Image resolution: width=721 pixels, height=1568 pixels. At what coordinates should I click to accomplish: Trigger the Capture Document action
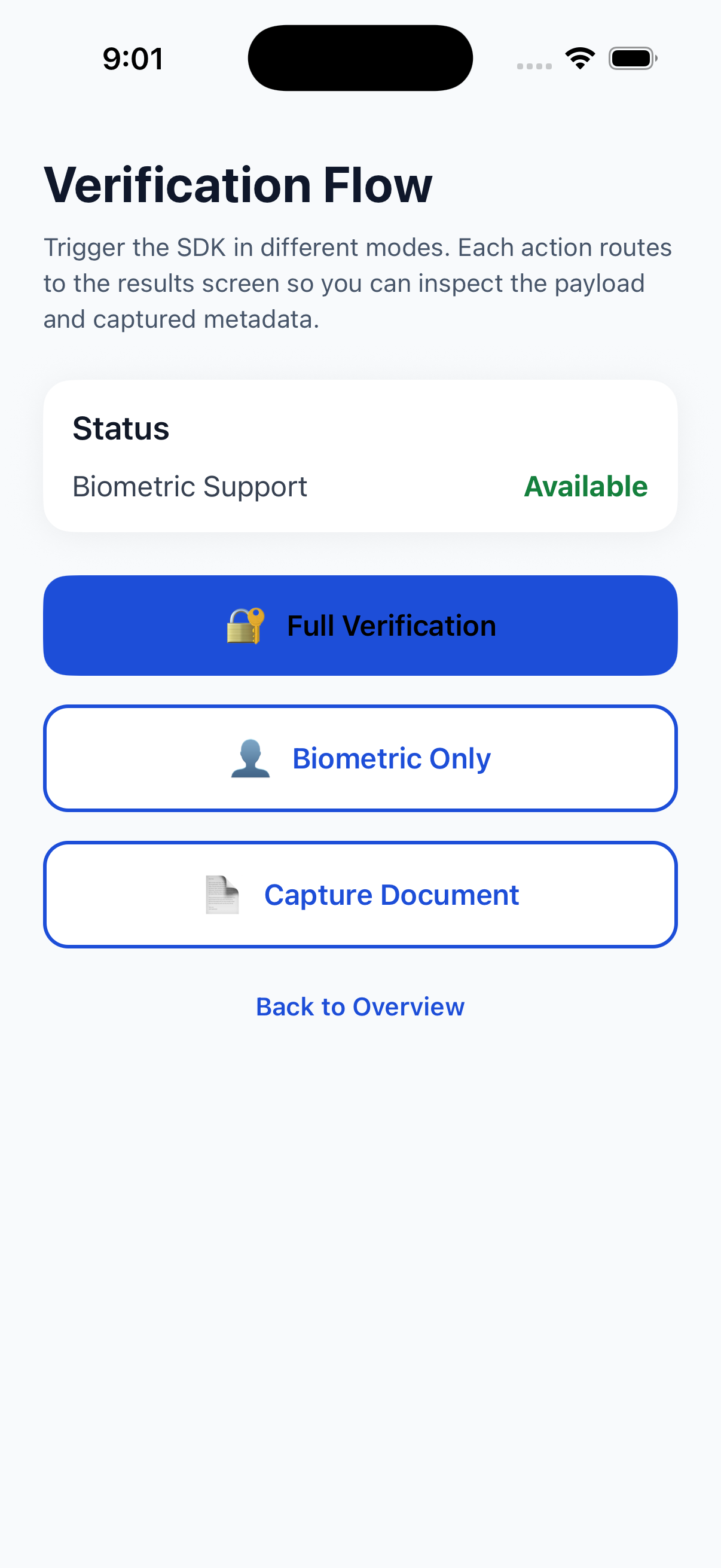[360, 894]
